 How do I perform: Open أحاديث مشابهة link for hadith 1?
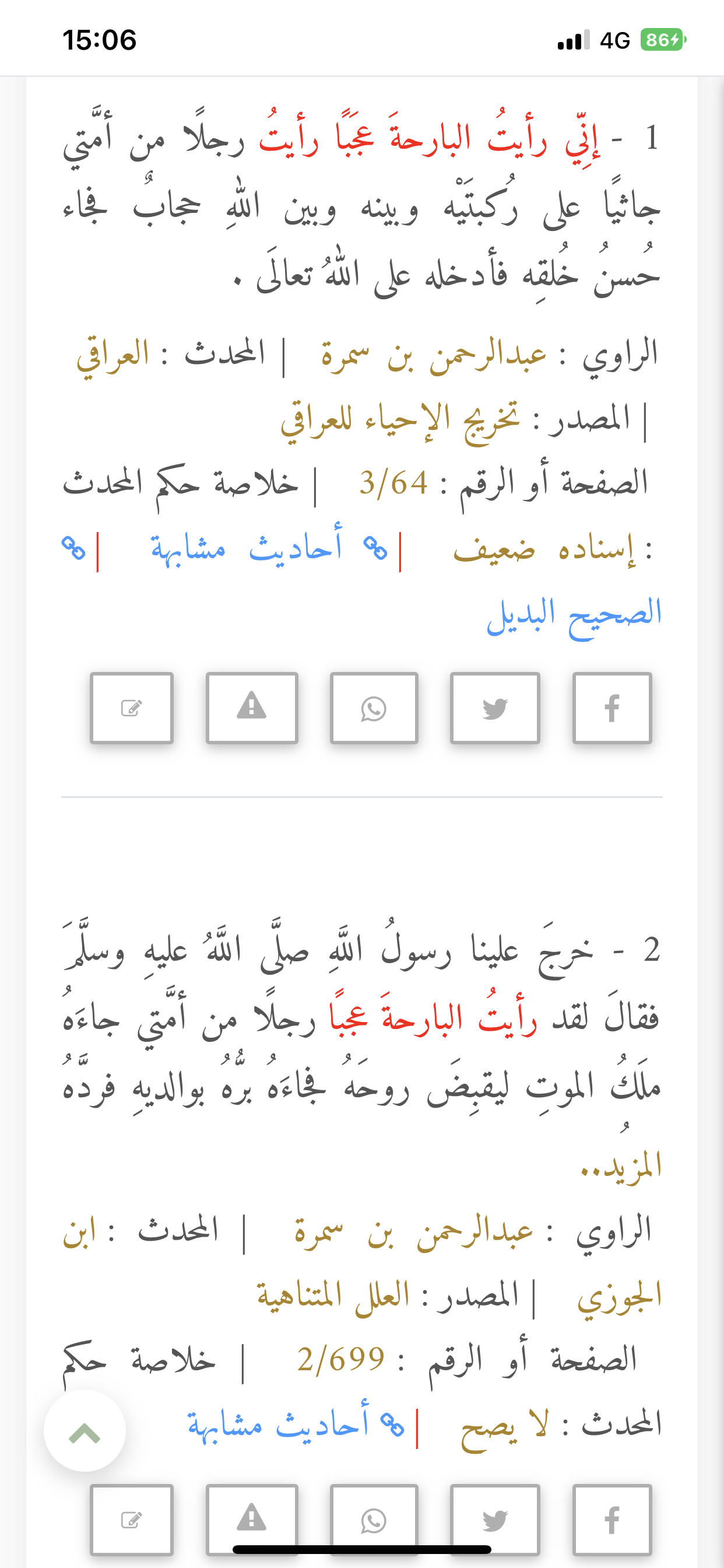coord(247,548)
